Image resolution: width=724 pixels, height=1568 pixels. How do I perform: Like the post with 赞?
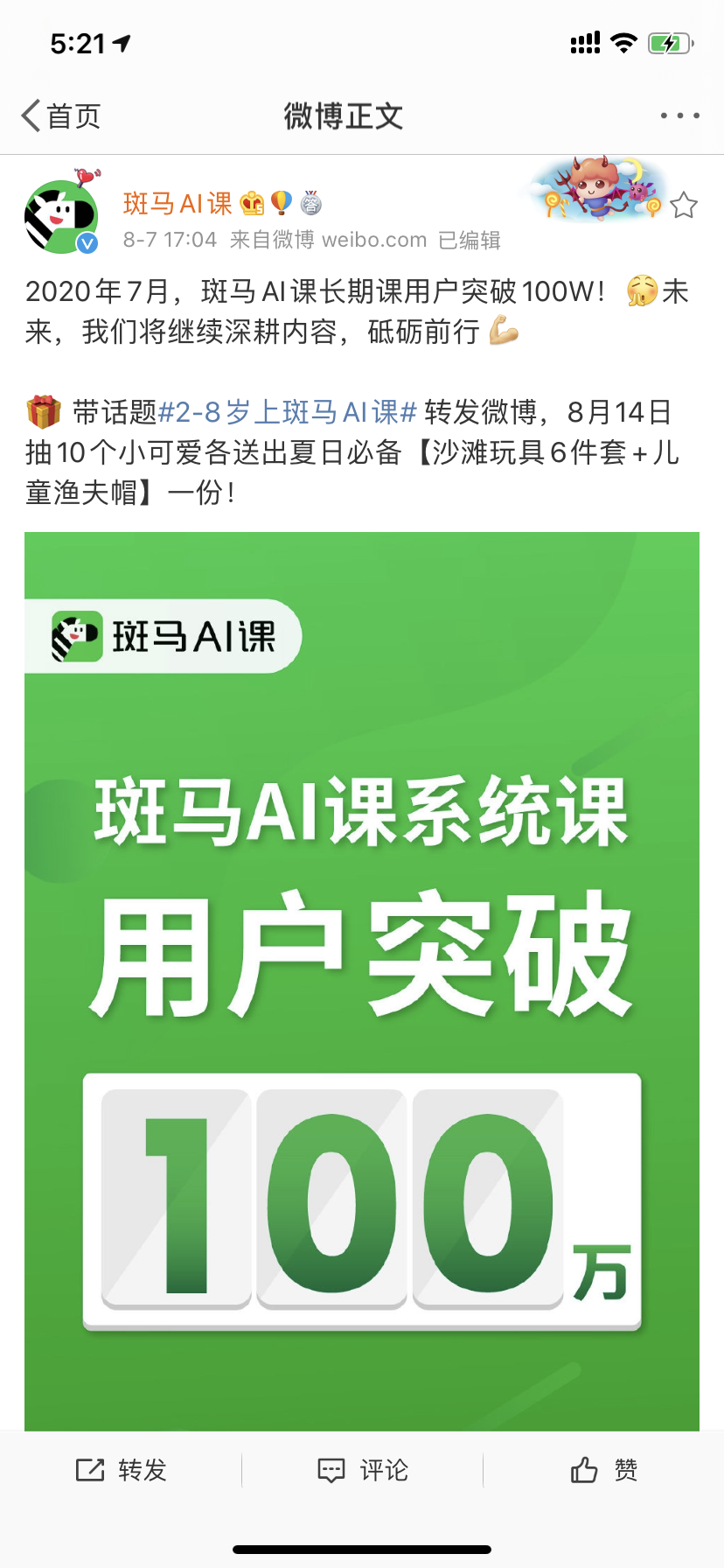pos(603,1470)
